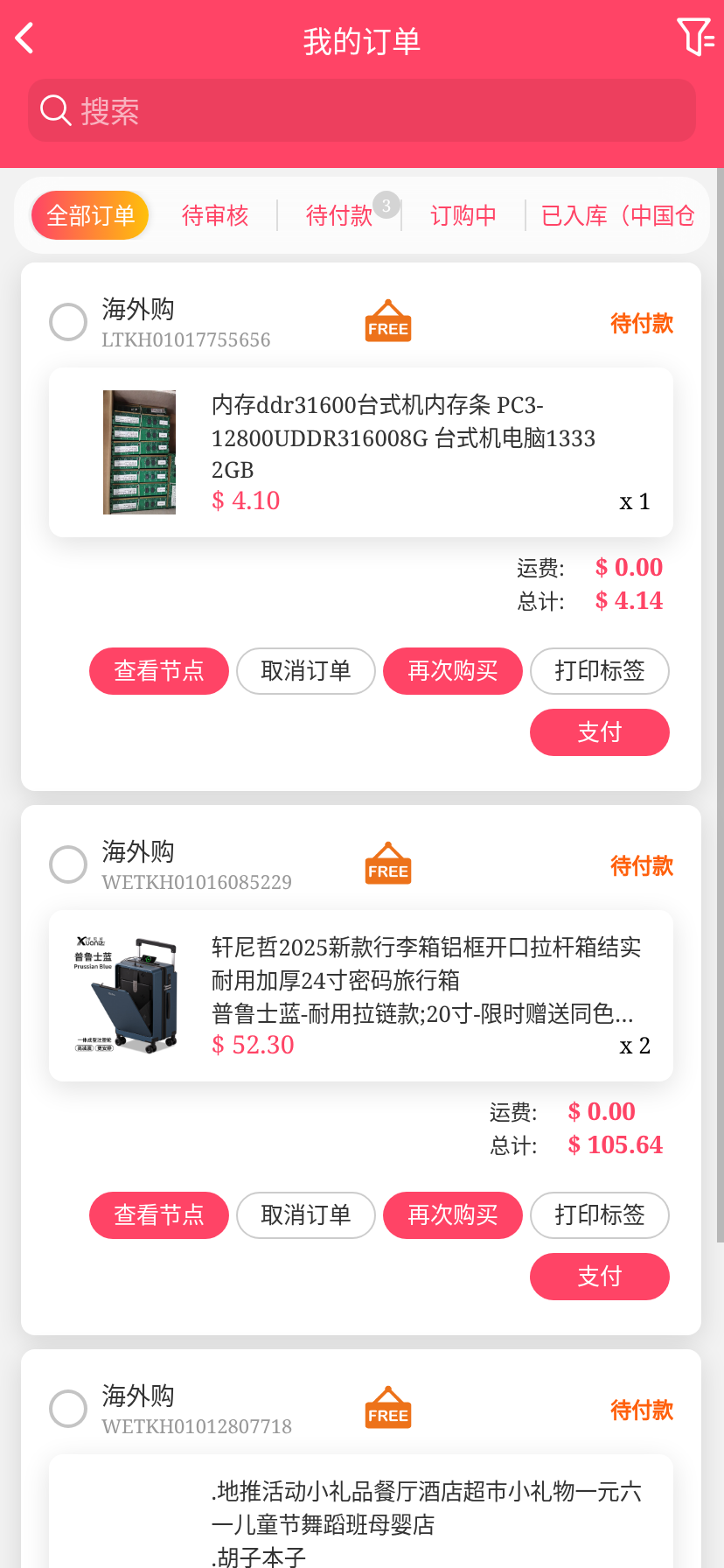Print label for the memory order
Screen dimensions: 724x1568
tap(599, 671)
